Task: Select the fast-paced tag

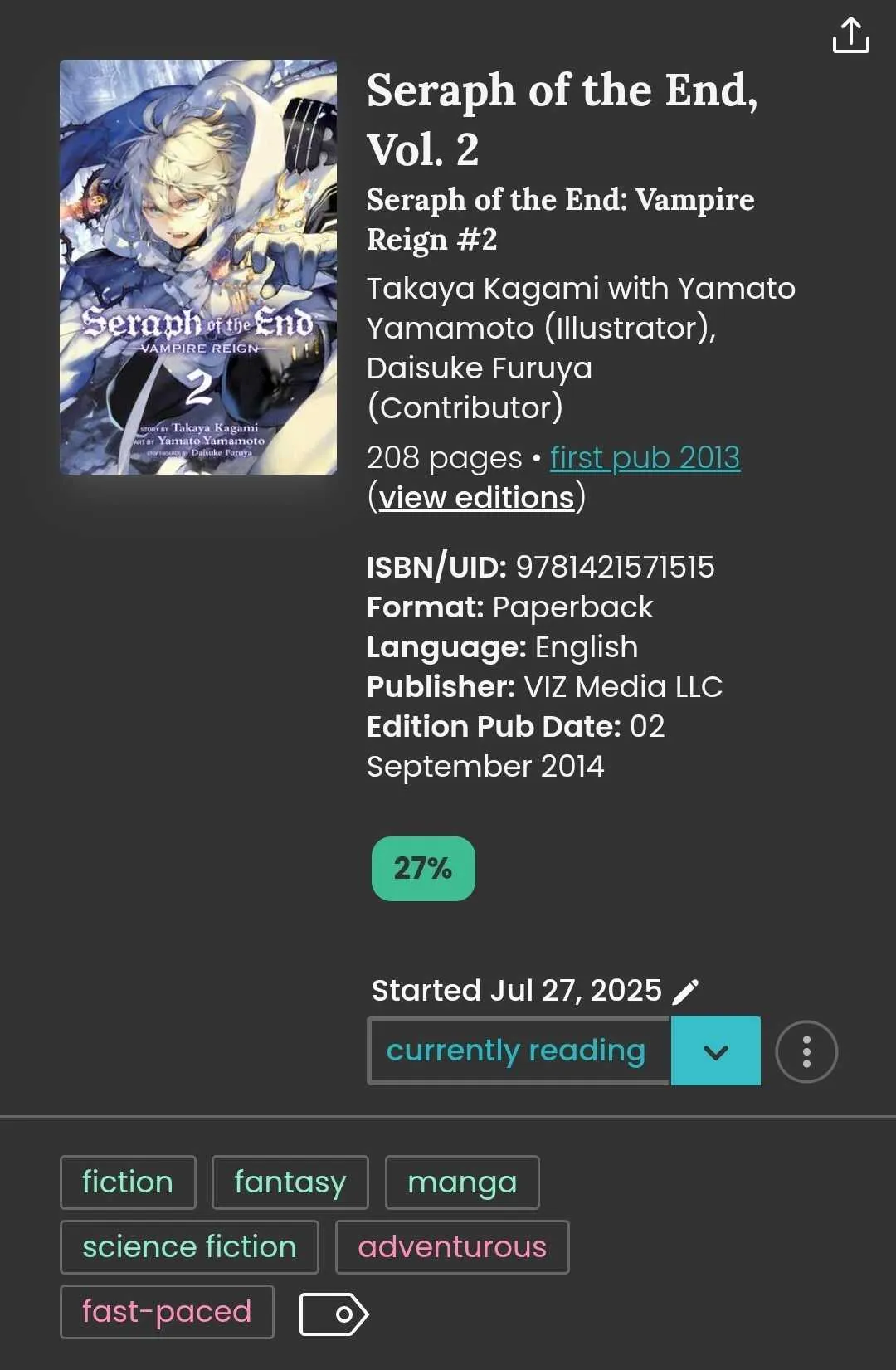Action: 167,1312
